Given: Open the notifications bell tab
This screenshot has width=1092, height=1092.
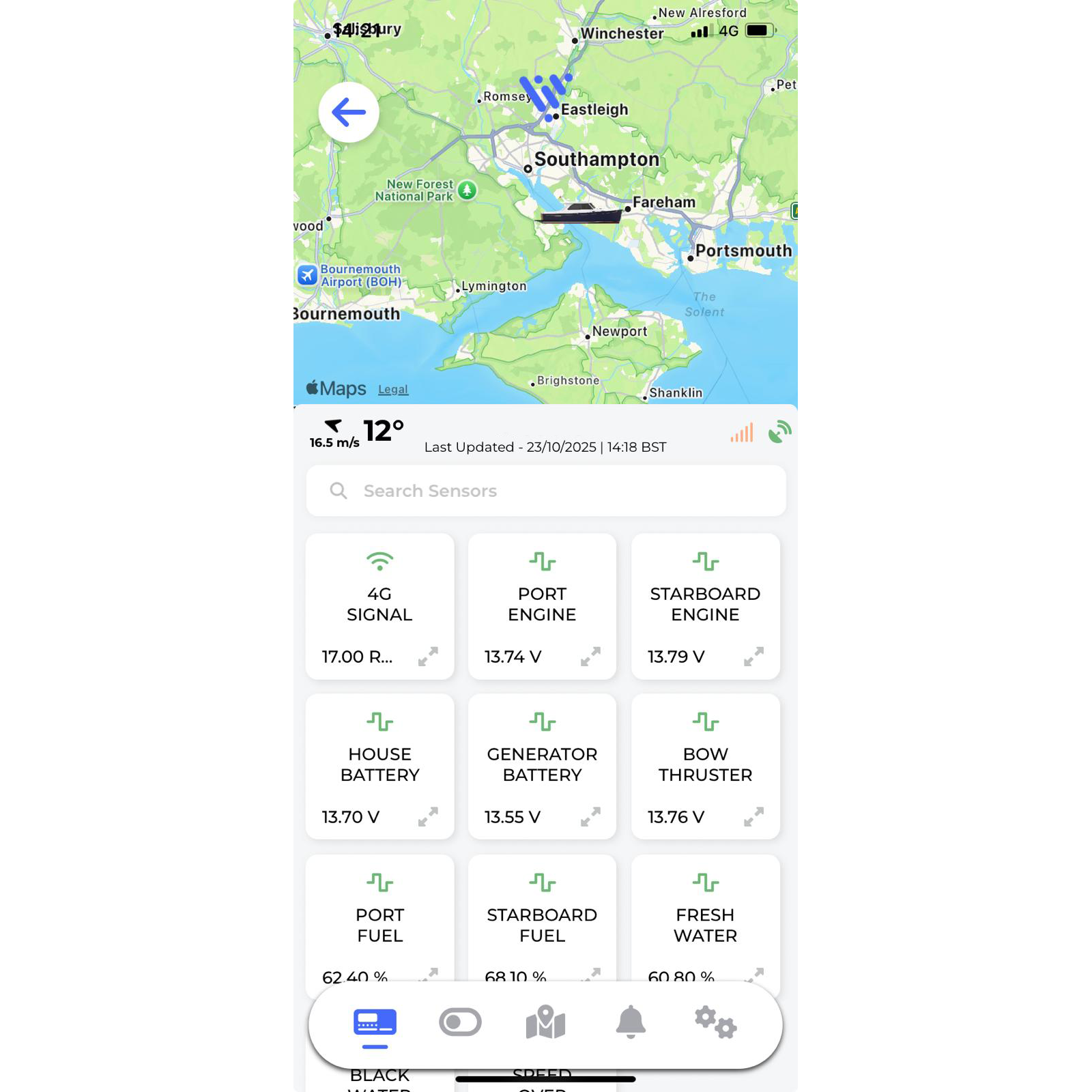Looking at the screenshot, I should pyautogui.click(x=631, y=1023).
